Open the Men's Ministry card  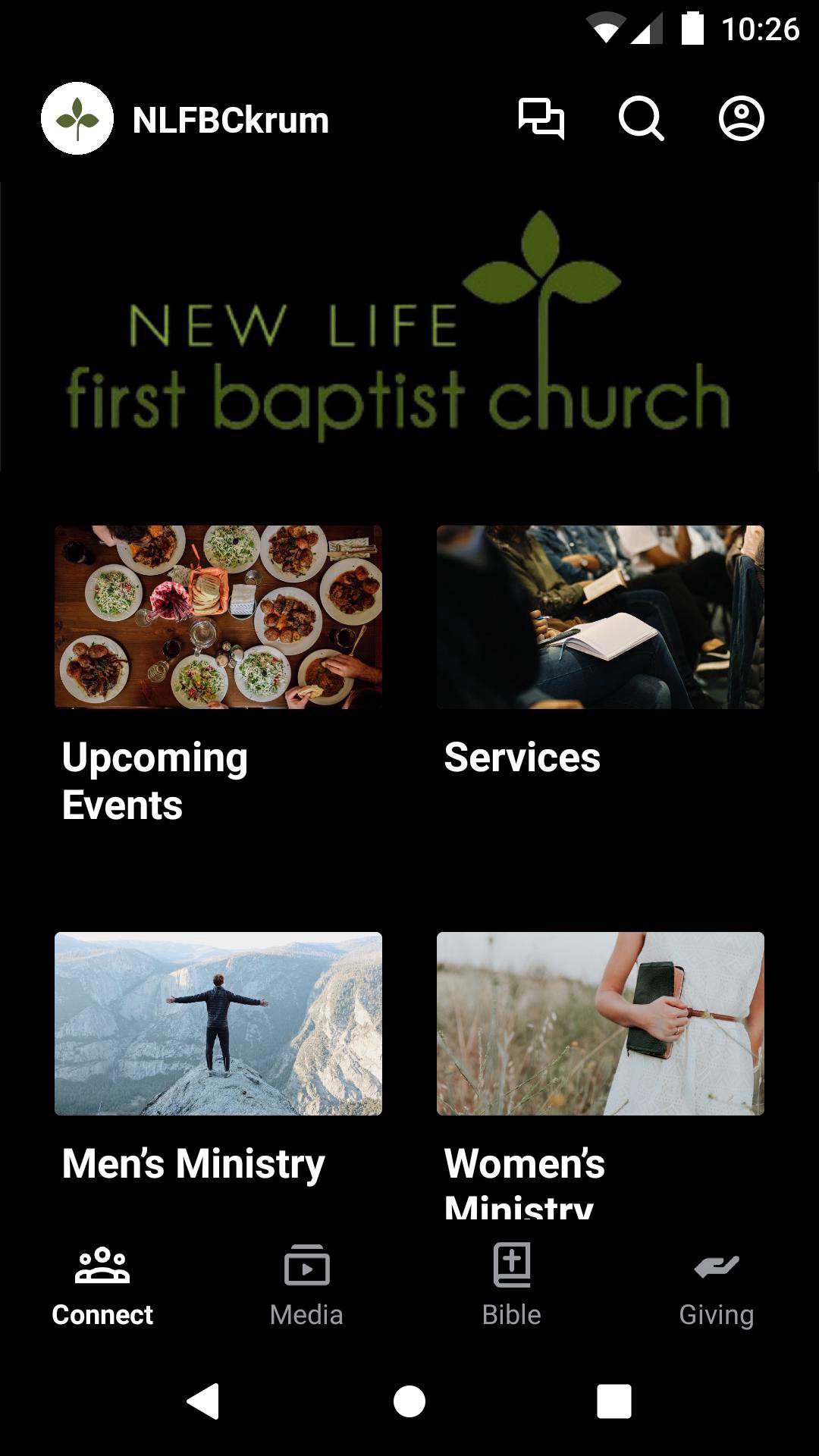coord(218,1024)
